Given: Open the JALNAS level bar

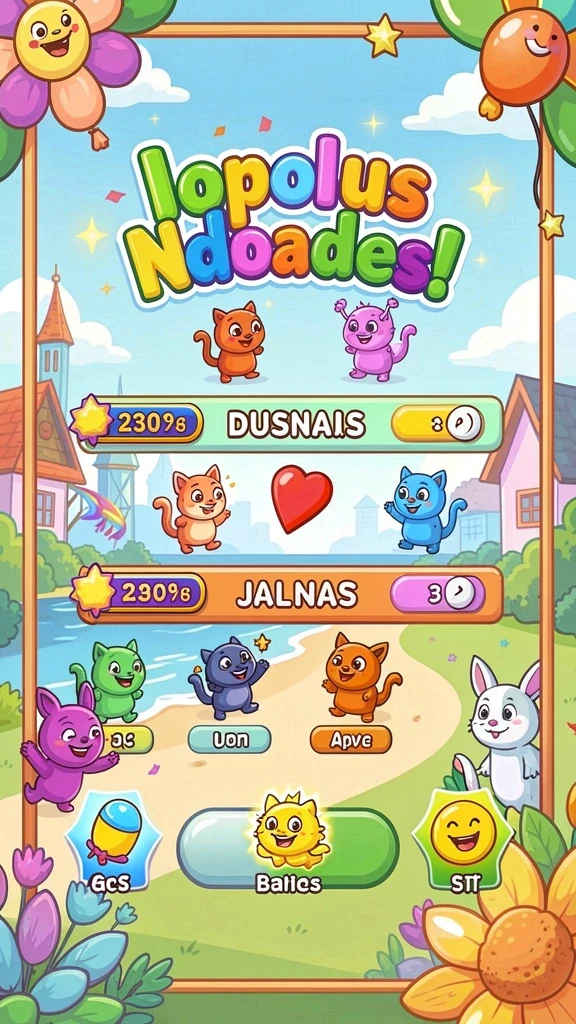Looking at the screenshot, I should [x=289, y=594].
